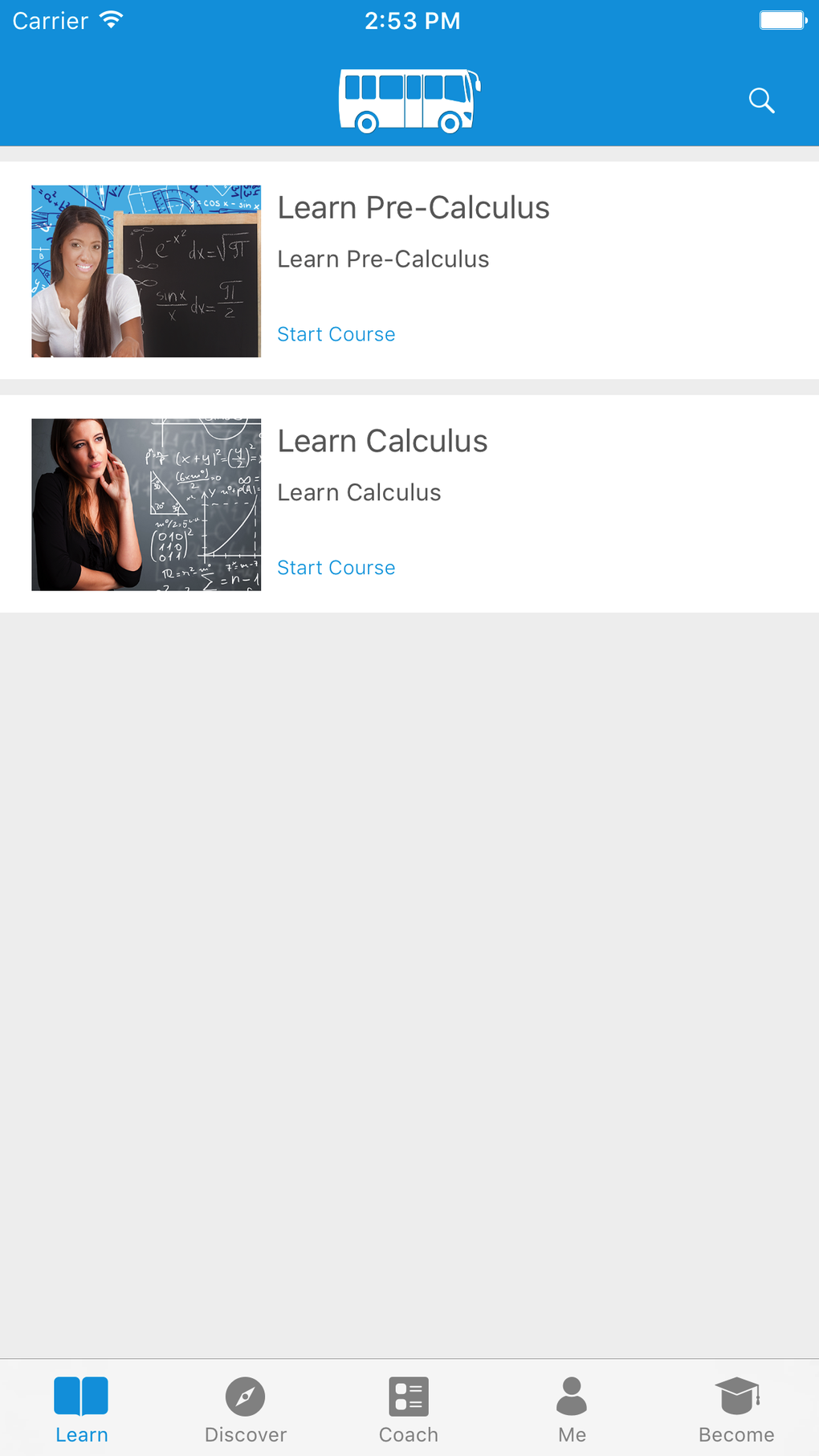Open the Me person icon
Viewport: 819px width, 1456px height.
(x=572, y=1397)
